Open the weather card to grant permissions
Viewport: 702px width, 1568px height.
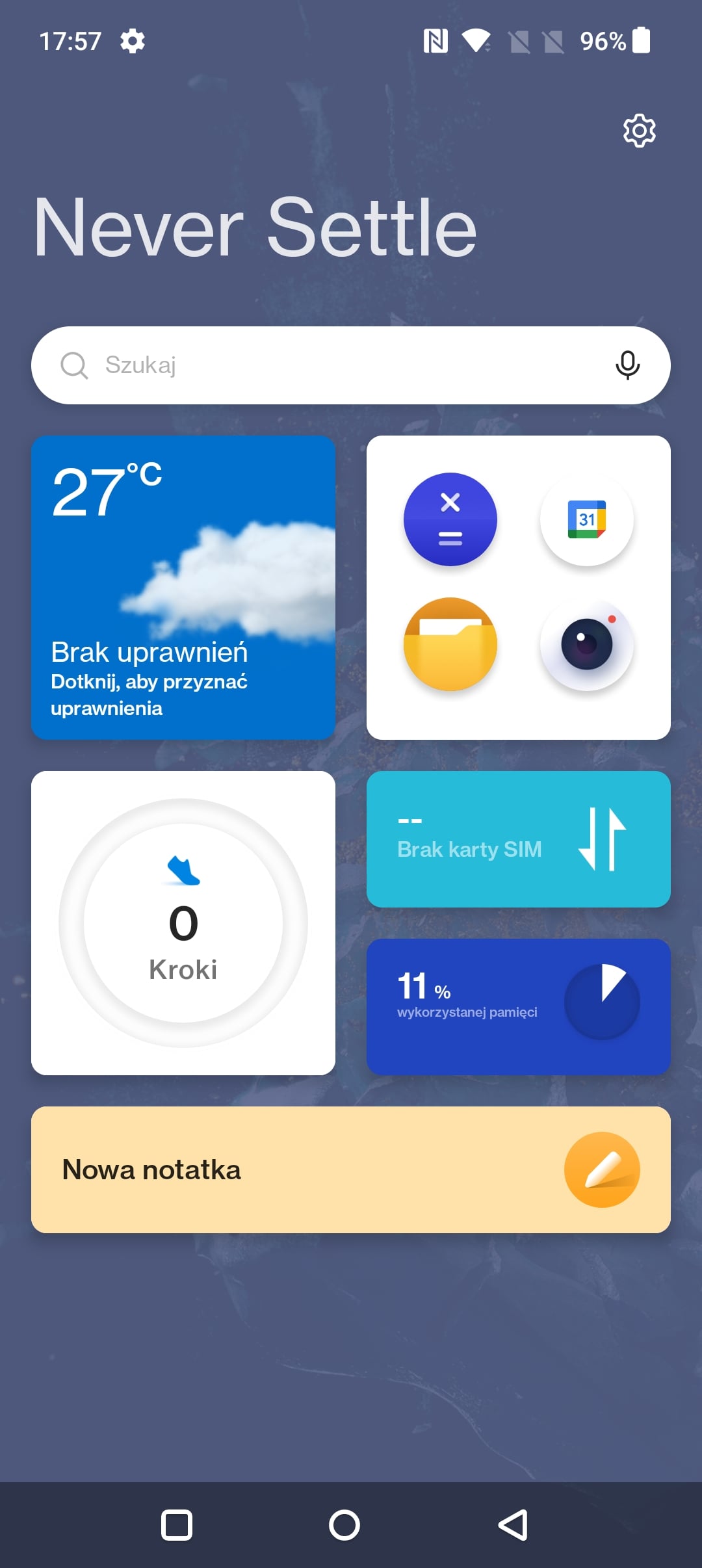pos(183,588)
